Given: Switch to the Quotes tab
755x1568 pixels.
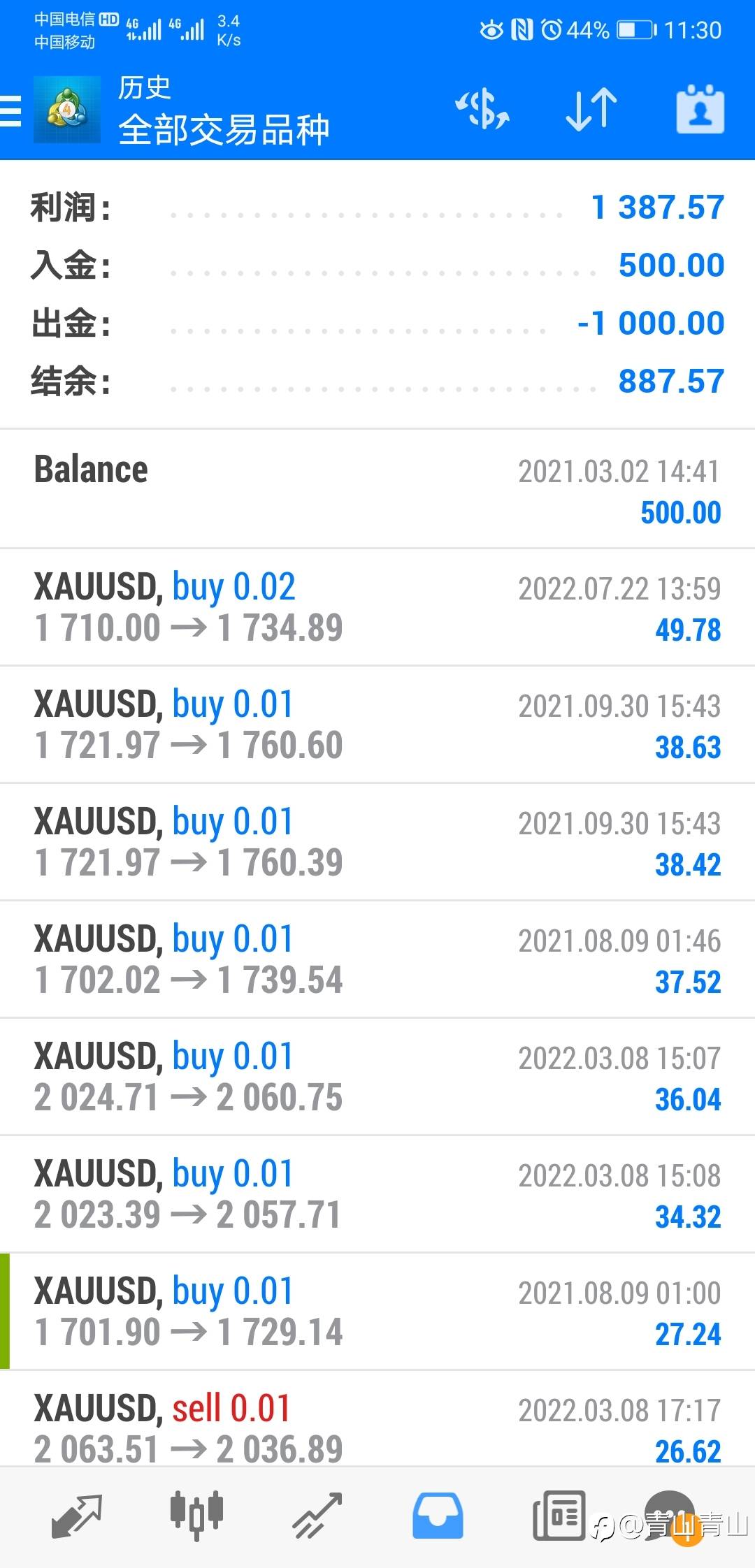Looking at the screenshot, I should coord(77,1516).
